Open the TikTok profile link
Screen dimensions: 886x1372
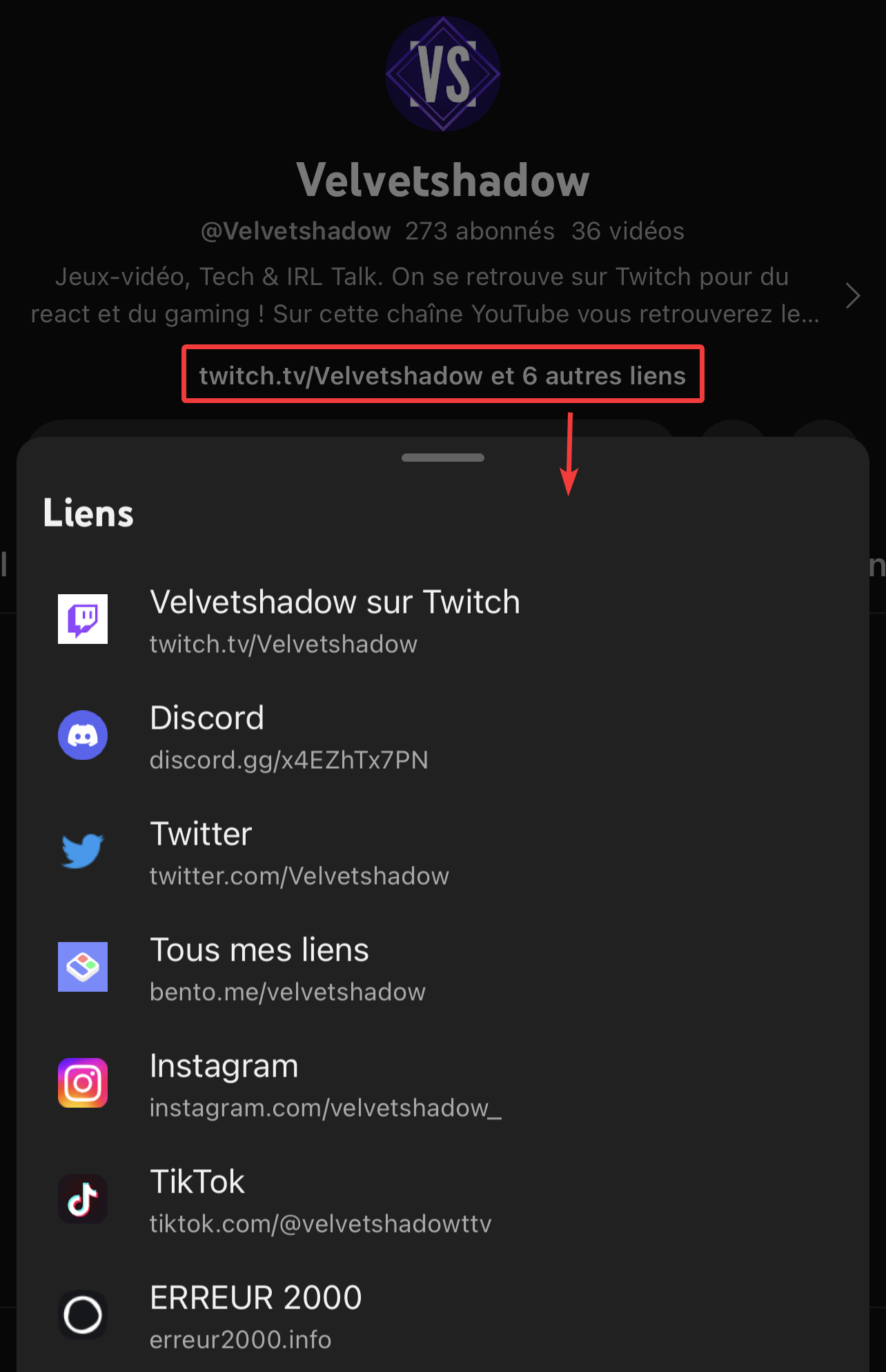point(320,1200)
